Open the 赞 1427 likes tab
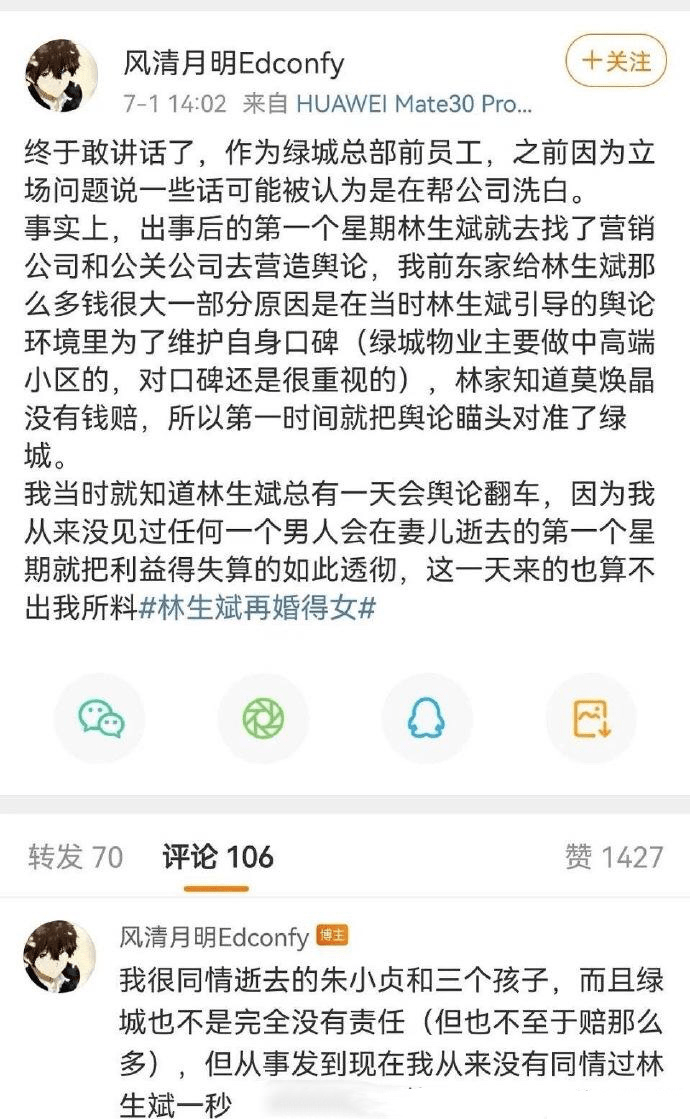 (x=614, y=857)
